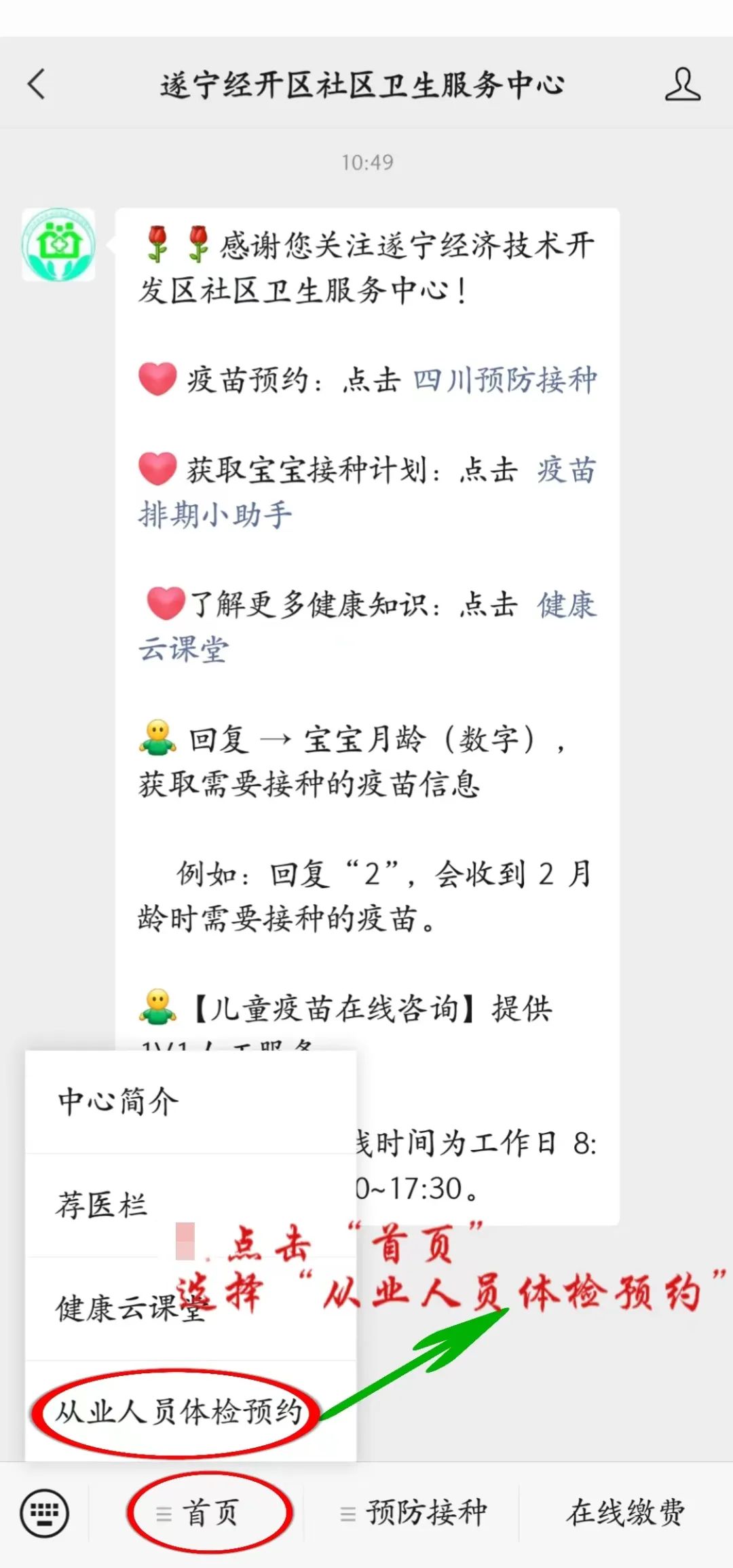733x1568 pixels.
Task: Switch to keyboard input mode
Action: pos(45,1512)
